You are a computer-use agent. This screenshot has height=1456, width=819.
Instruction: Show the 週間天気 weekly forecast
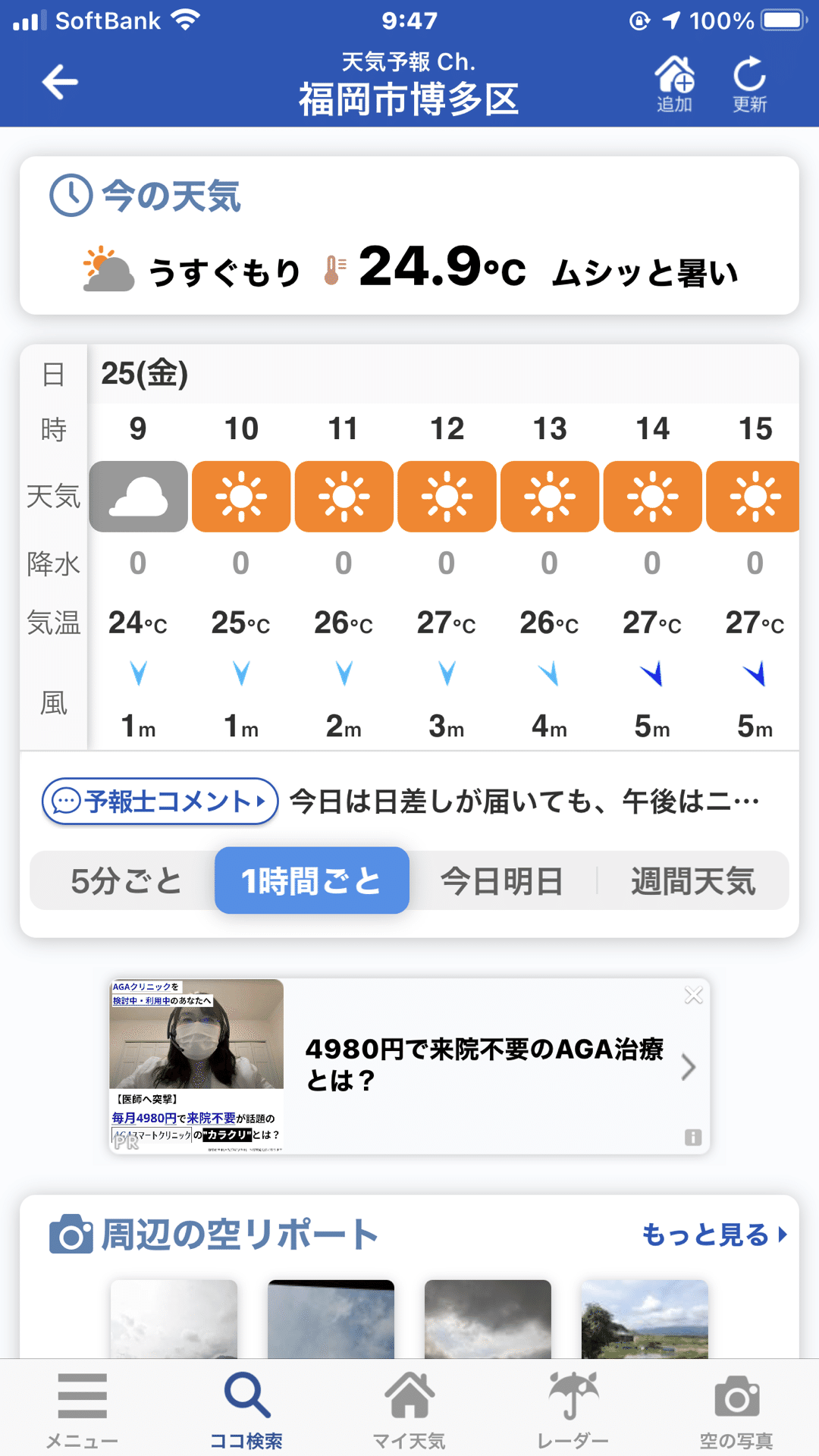693,881
